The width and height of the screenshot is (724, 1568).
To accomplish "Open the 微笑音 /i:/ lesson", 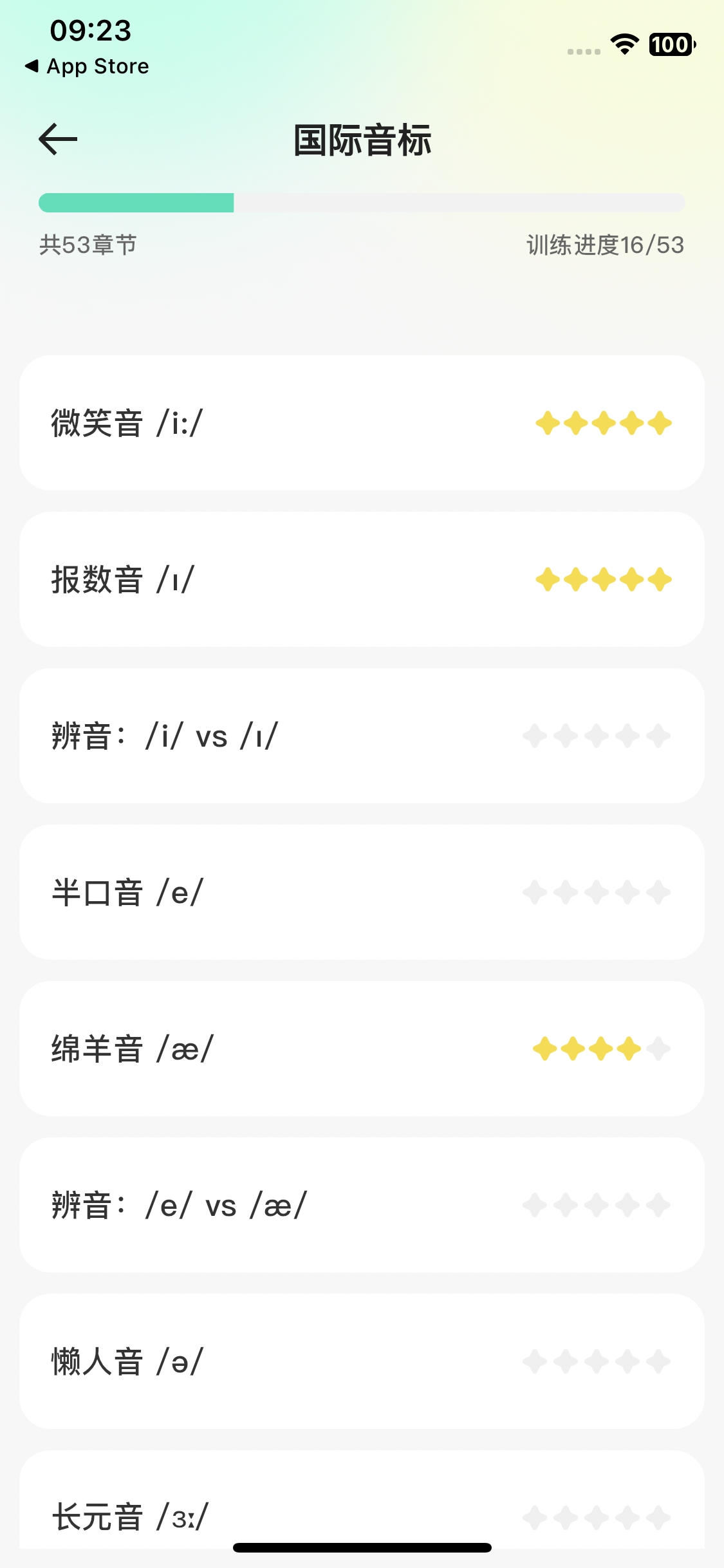I will [x=362, y=423].
